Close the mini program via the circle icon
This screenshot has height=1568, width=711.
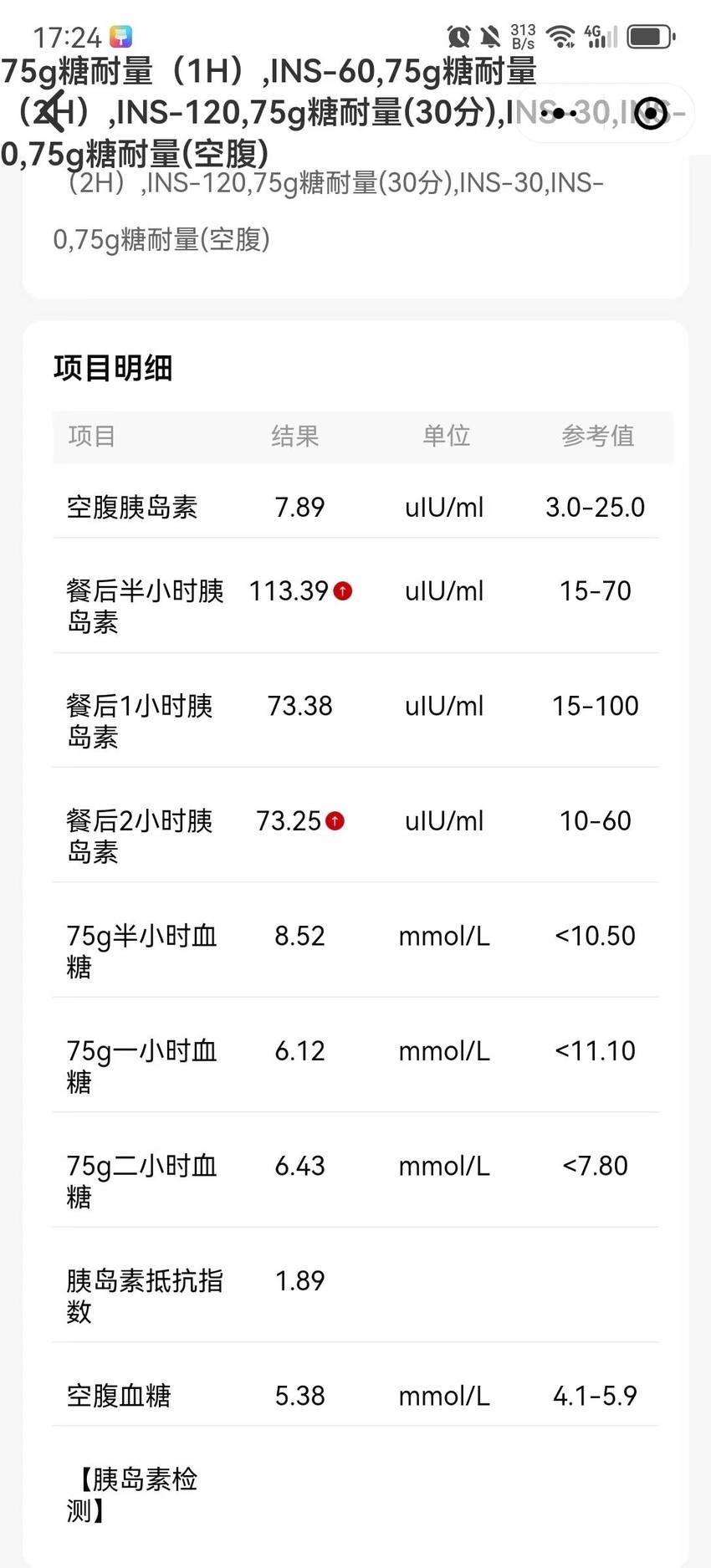pyautogui.click(x=651, y=113)
